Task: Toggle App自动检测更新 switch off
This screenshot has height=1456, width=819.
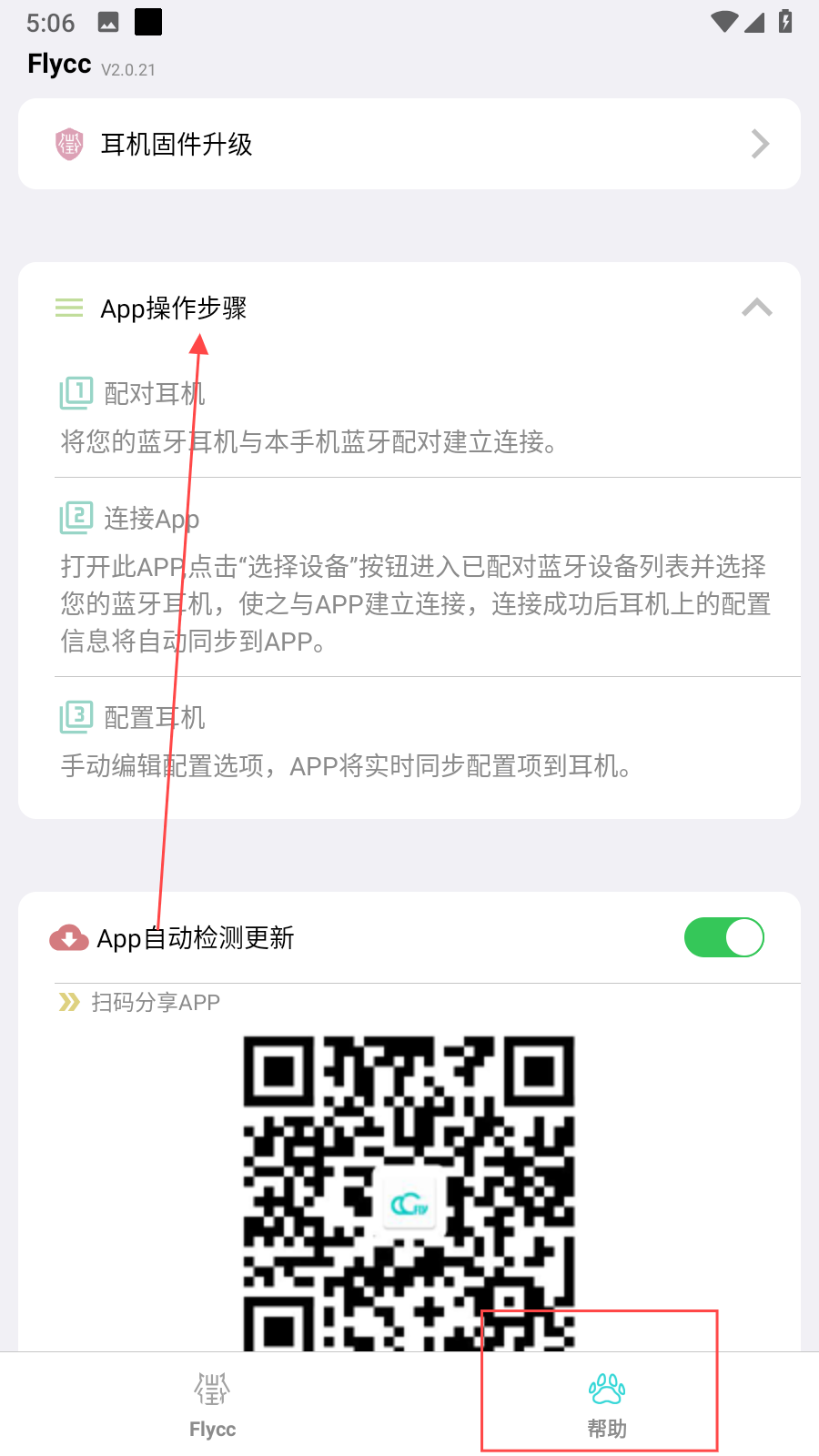Action: click(724, 937)
